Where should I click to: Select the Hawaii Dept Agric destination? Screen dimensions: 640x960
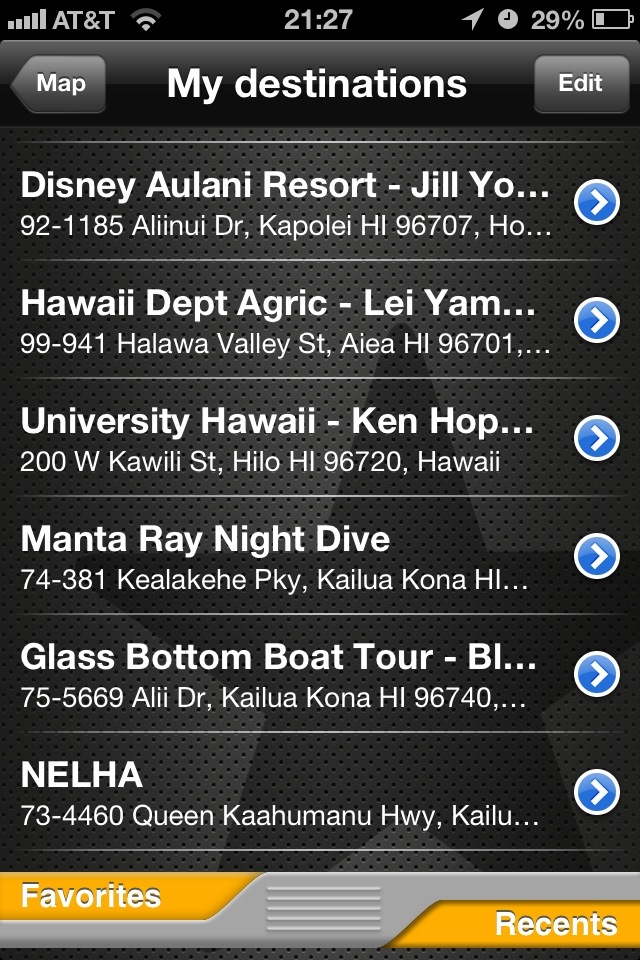point(286,321)
